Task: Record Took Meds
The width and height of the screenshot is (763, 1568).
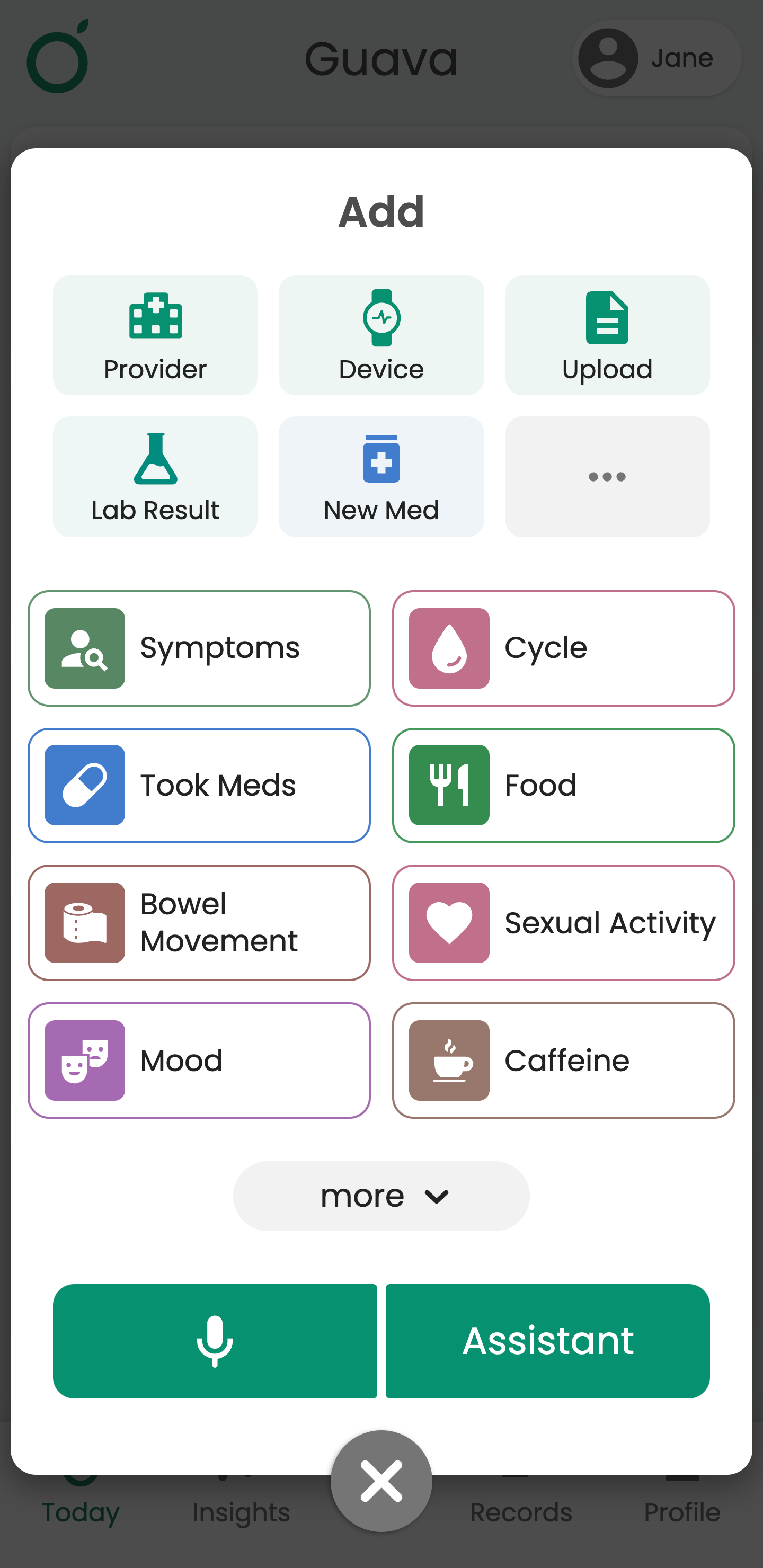Action: point(199,786)
